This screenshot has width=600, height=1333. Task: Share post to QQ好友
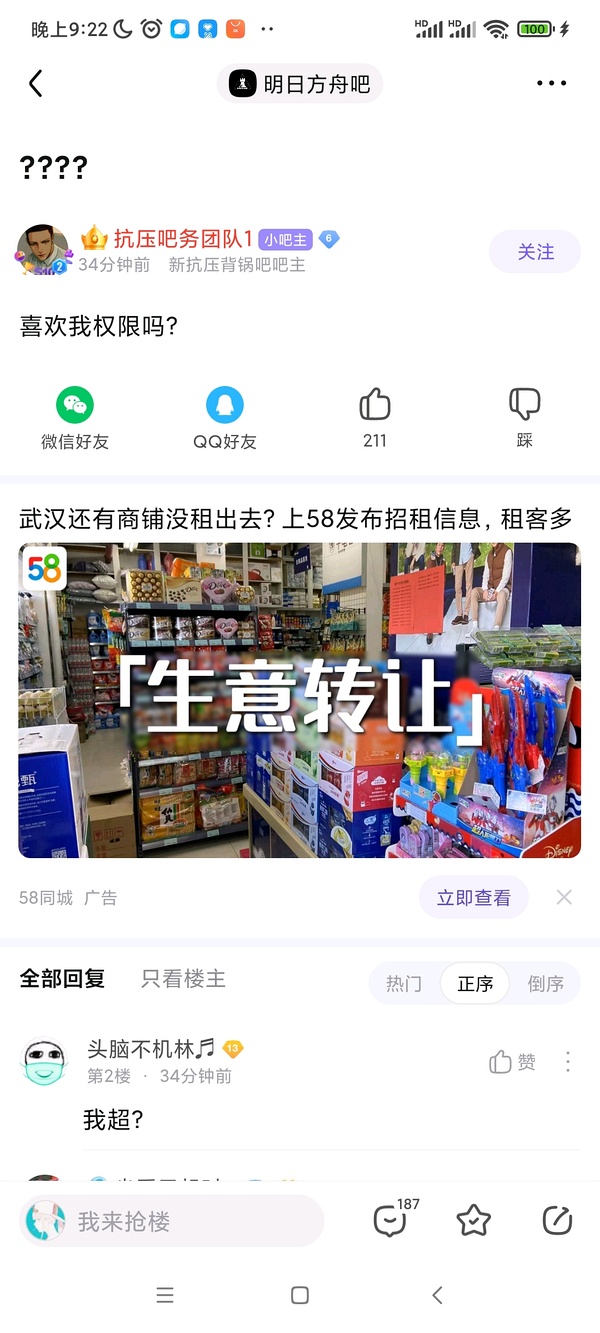pyautogui.click(x=225, y=418)
